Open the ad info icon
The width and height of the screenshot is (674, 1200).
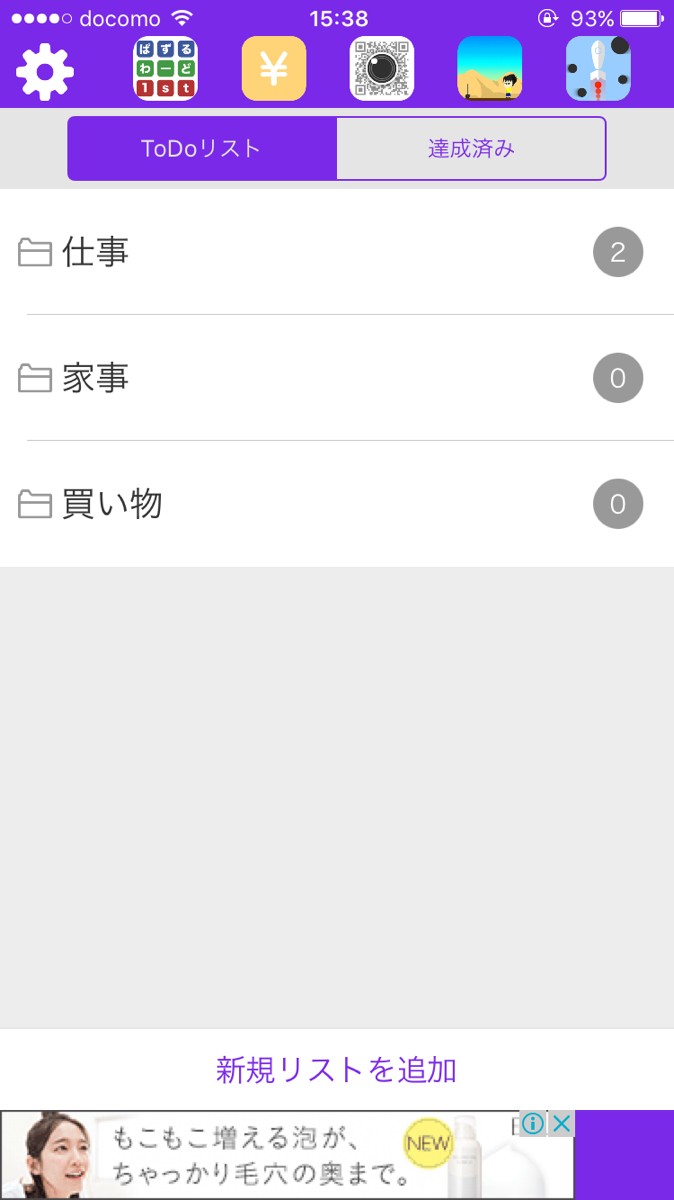click(x=534, y=1124)
